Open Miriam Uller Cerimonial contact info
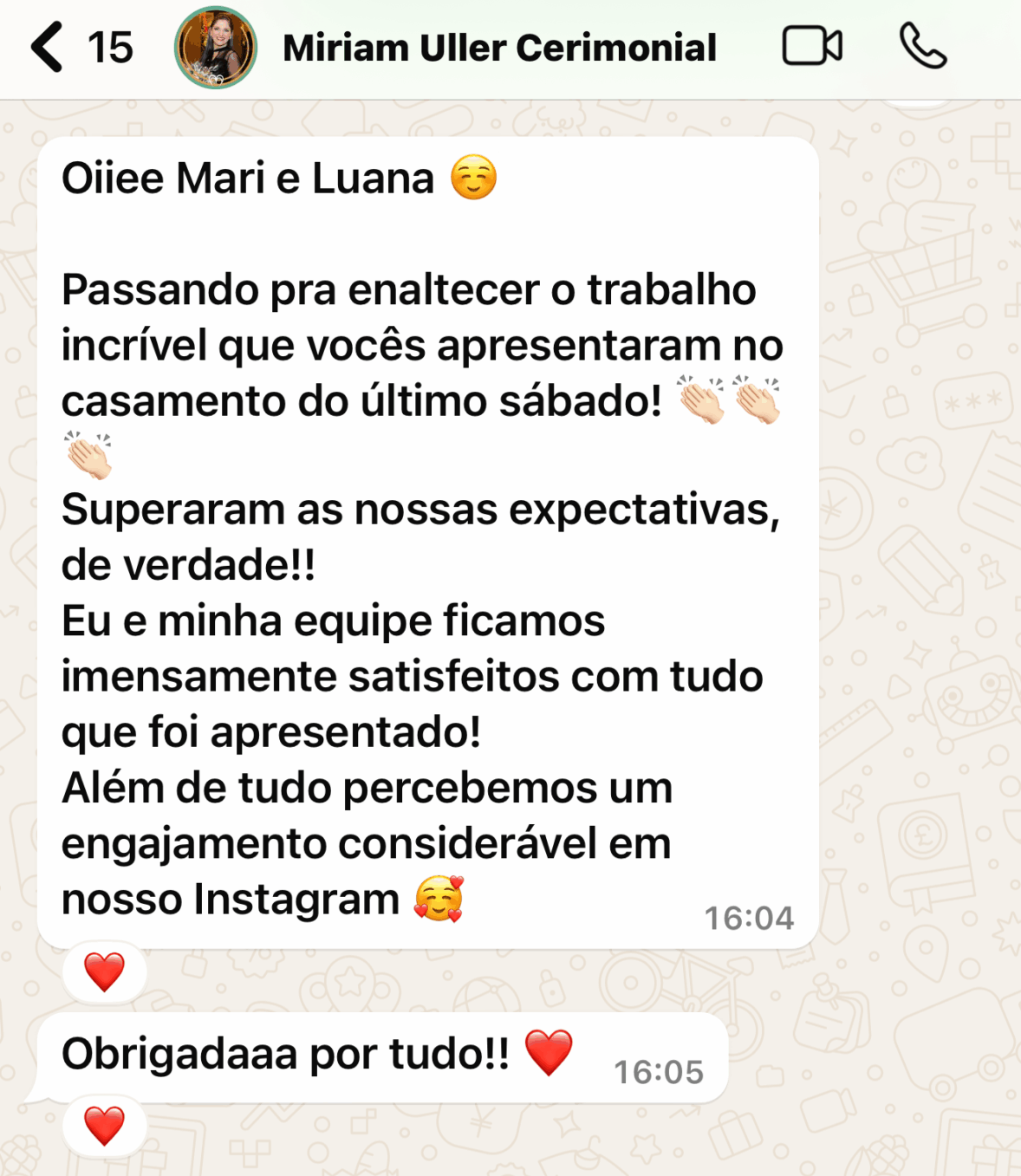Image resolution: width=1021 pixels, height=1176 pixels. pyautogui.click(x=499, y=49)
